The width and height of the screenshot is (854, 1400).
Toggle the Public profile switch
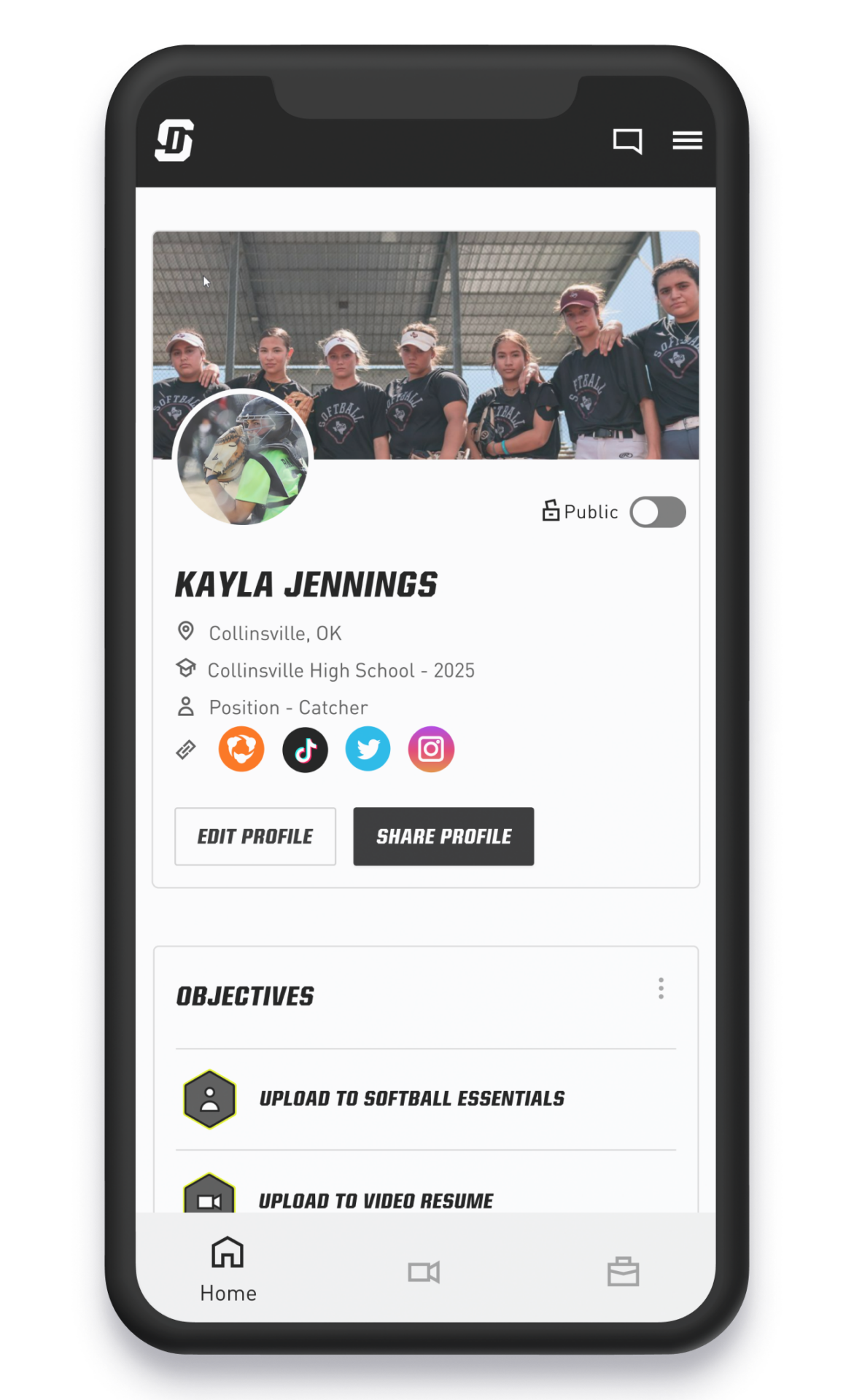point(658,512)
